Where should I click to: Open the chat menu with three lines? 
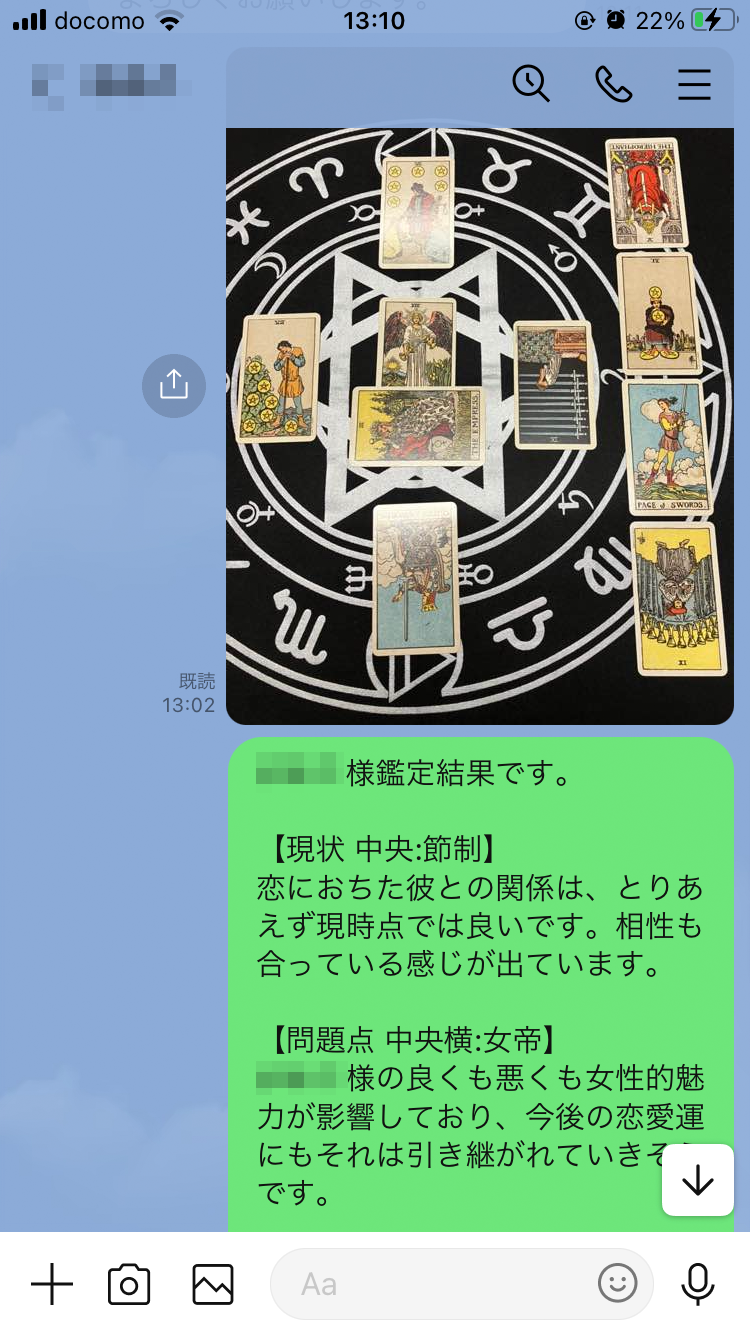(x=694, y=85)
